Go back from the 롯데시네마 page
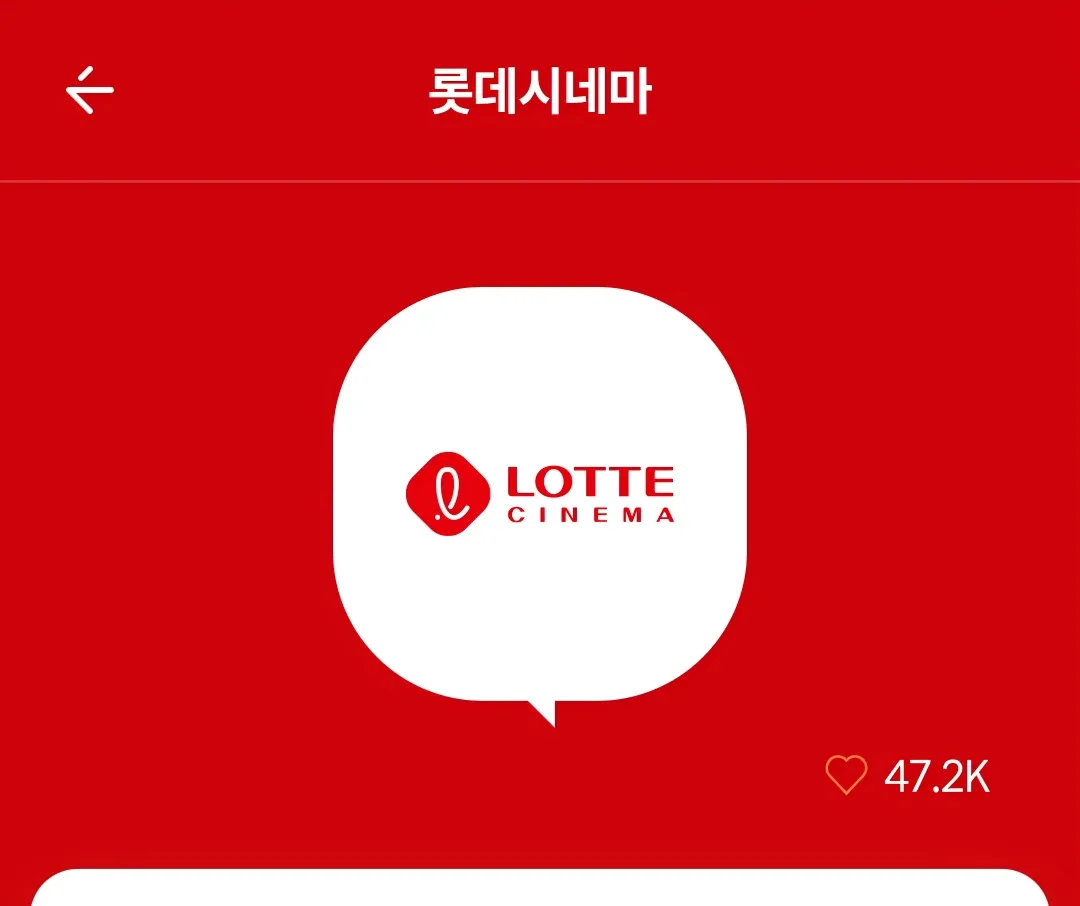 click(90, 90)
